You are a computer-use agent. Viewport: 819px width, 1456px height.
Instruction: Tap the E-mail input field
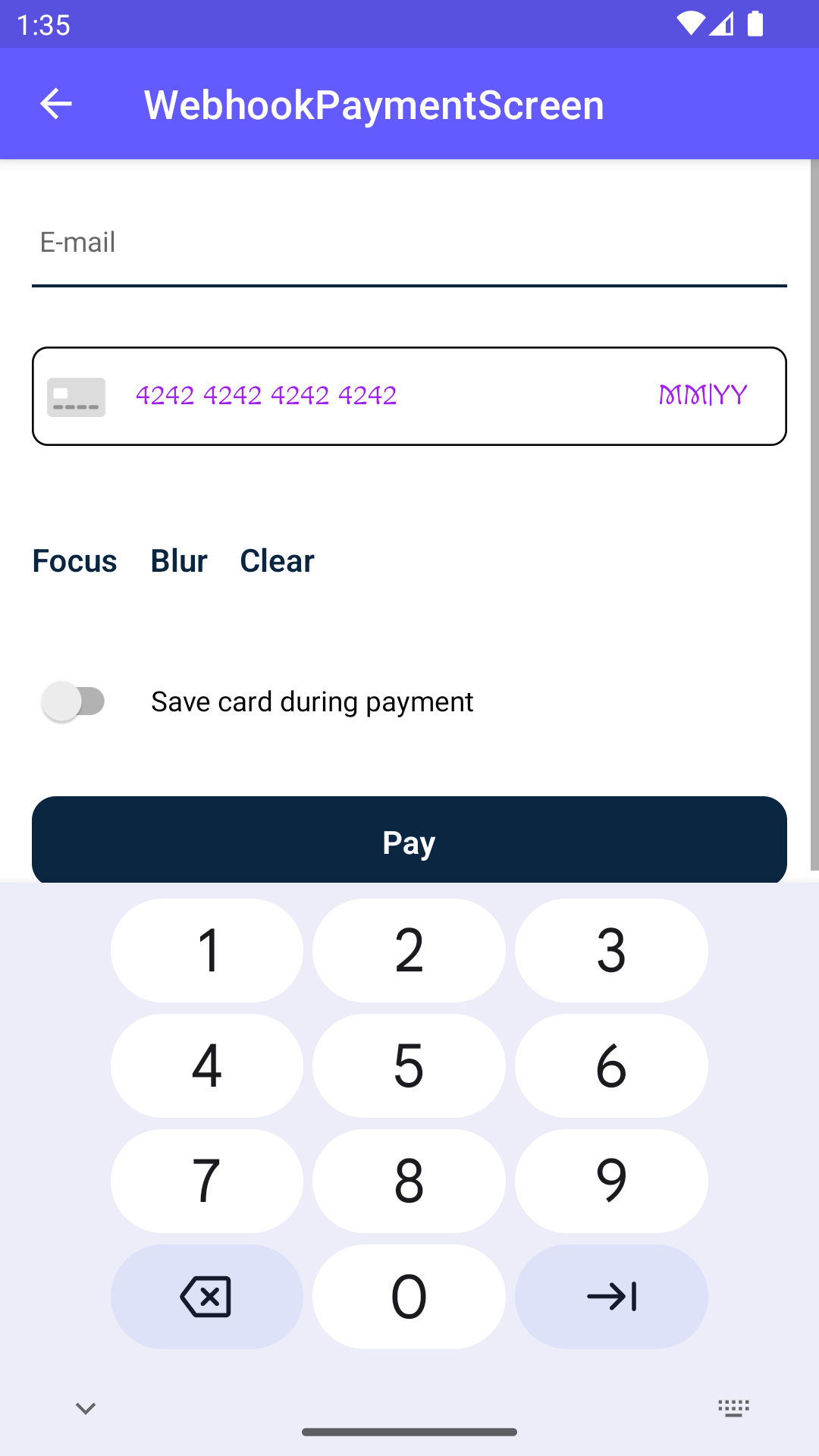click(409, 244)
